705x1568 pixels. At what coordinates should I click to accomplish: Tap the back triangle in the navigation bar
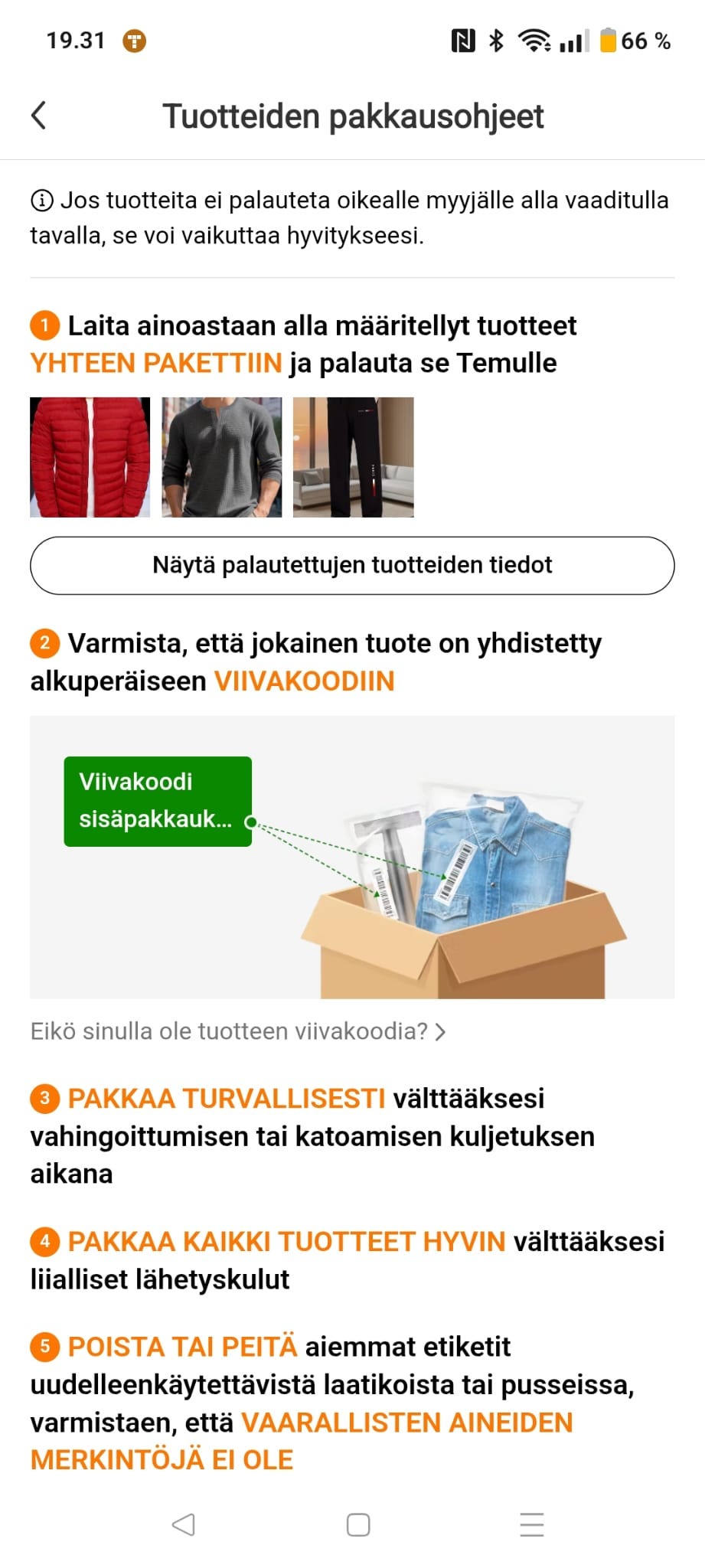(x=181, y=1524)
